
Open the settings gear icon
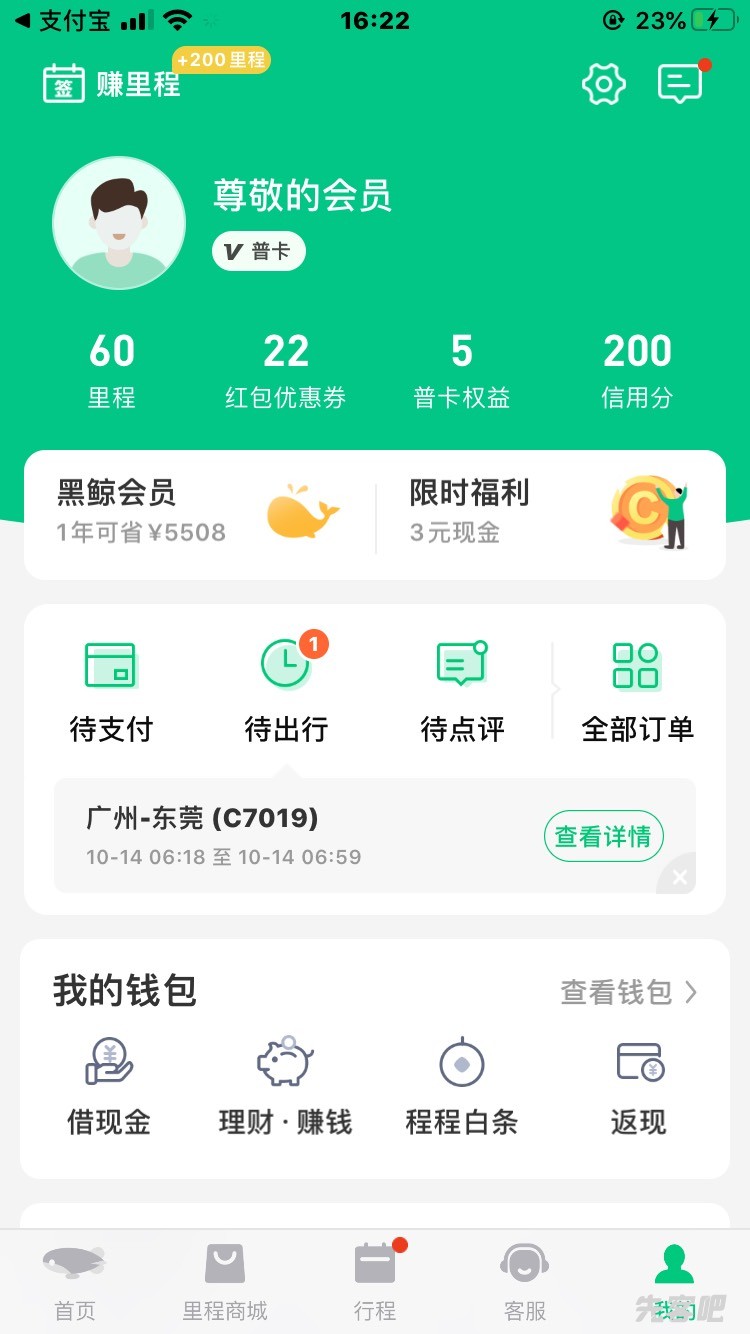[603, 84]
